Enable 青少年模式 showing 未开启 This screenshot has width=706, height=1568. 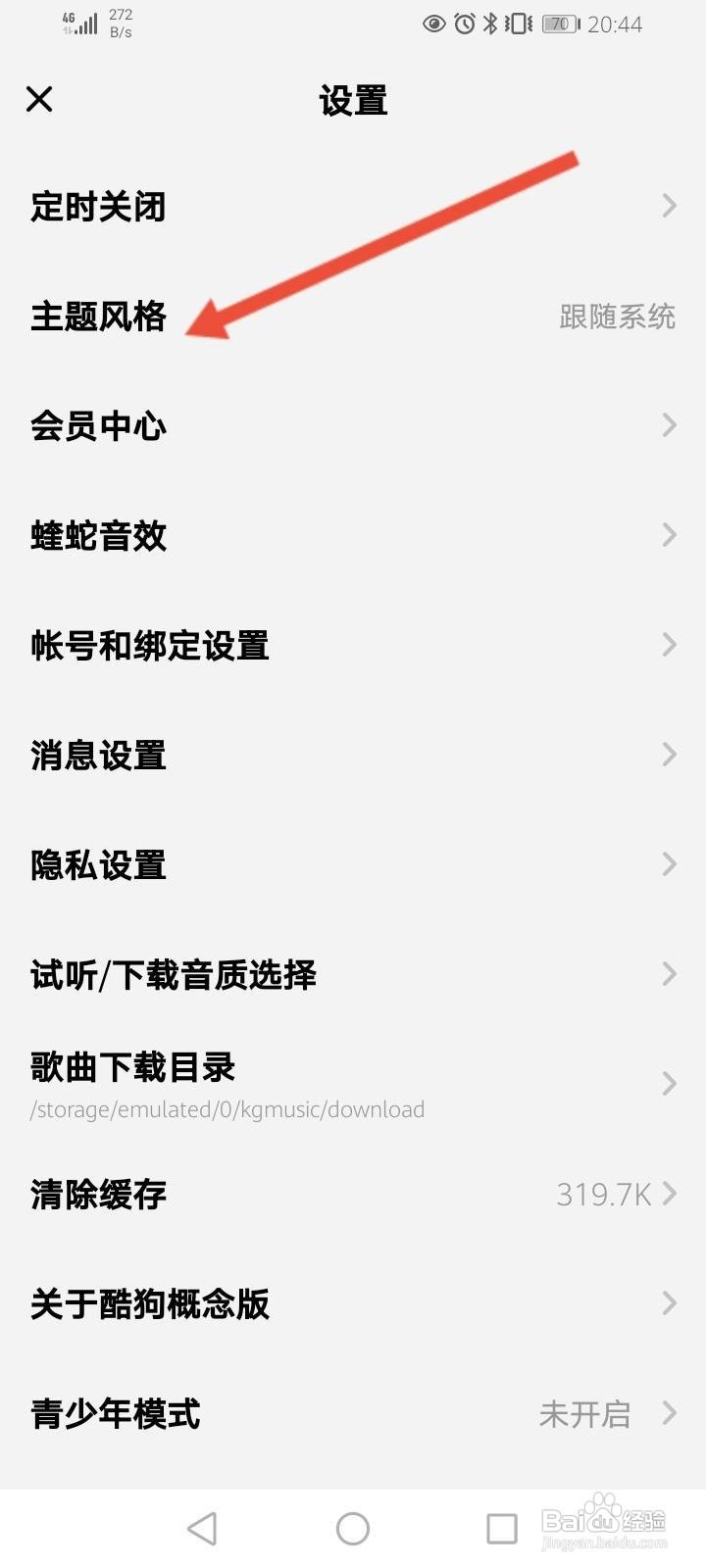pyautogui.click(x=585, y=1414)
